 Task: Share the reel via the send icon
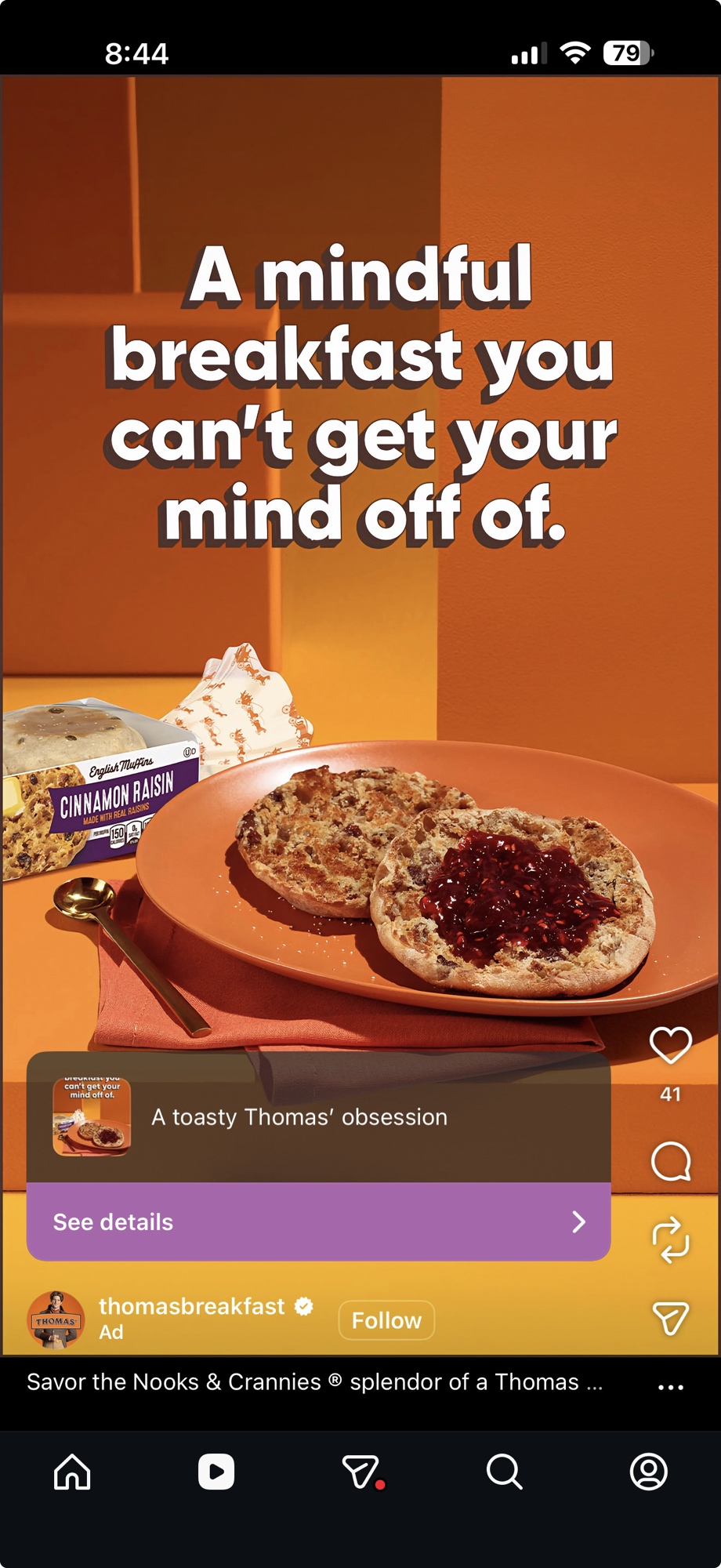[x=670, y=1318]
